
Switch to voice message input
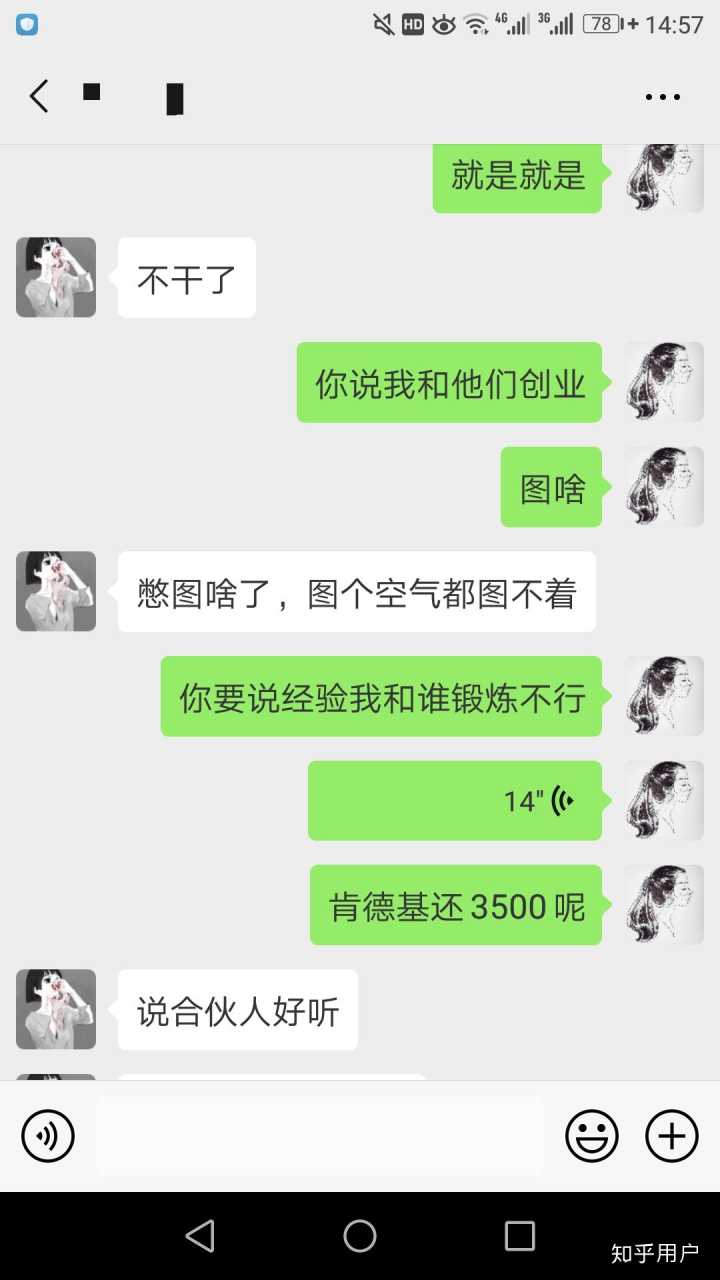coord(48,1136)
